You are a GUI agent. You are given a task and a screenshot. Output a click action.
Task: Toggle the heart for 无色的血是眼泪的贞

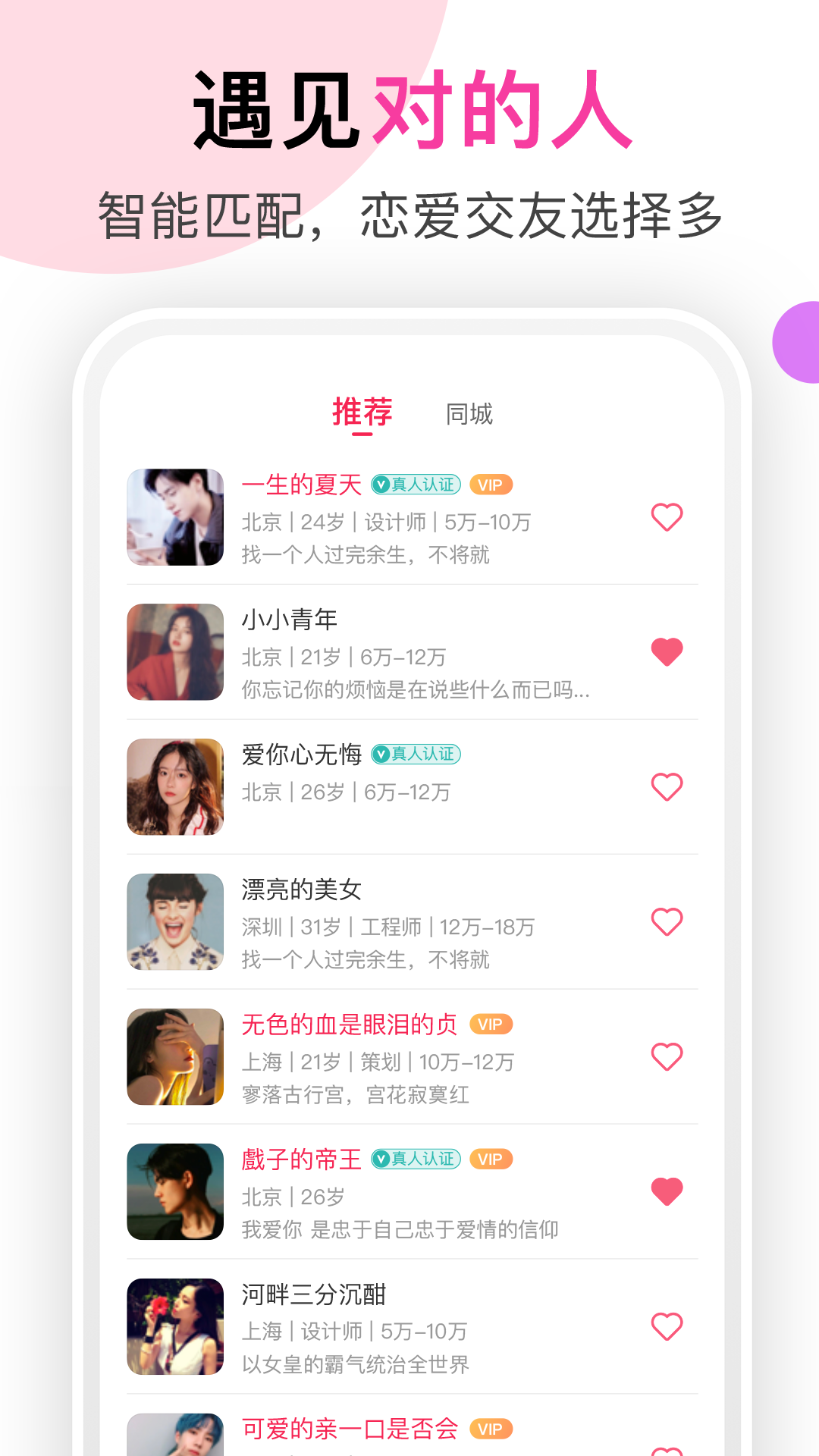click(667, 1056)
